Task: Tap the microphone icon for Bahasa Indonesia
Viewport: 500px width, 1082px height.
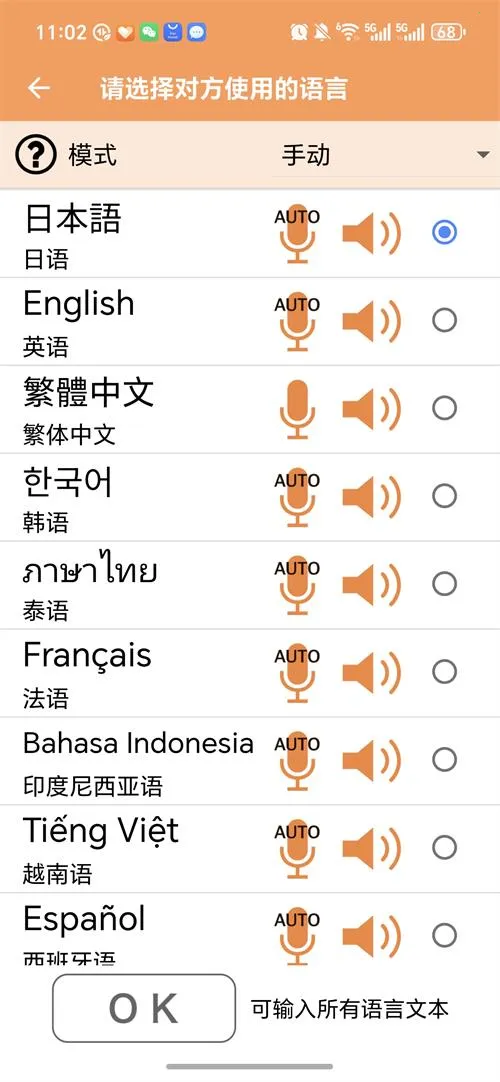Action: (297, 760)
